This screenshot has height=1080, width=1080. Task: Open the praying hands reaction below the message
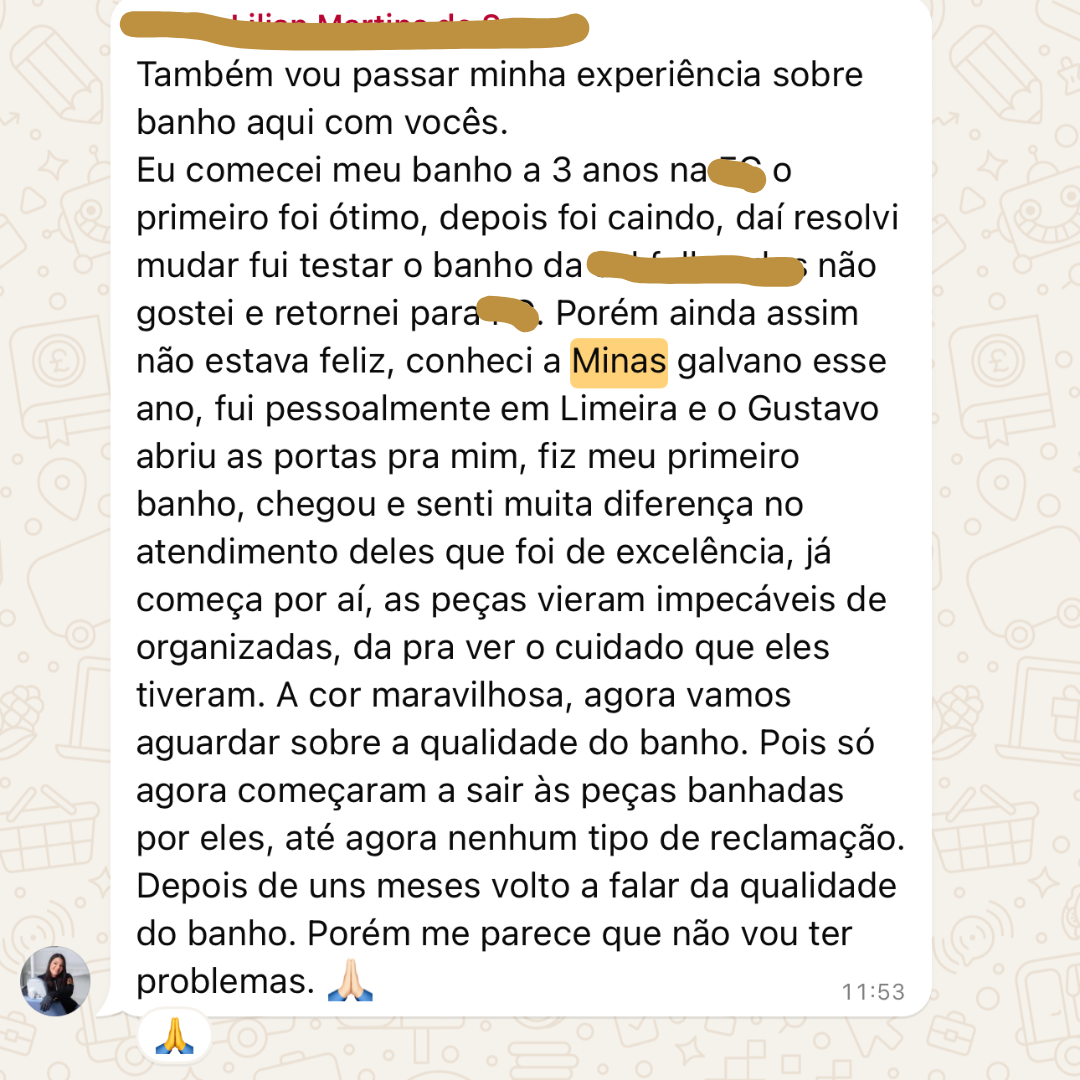(174, 1040)
